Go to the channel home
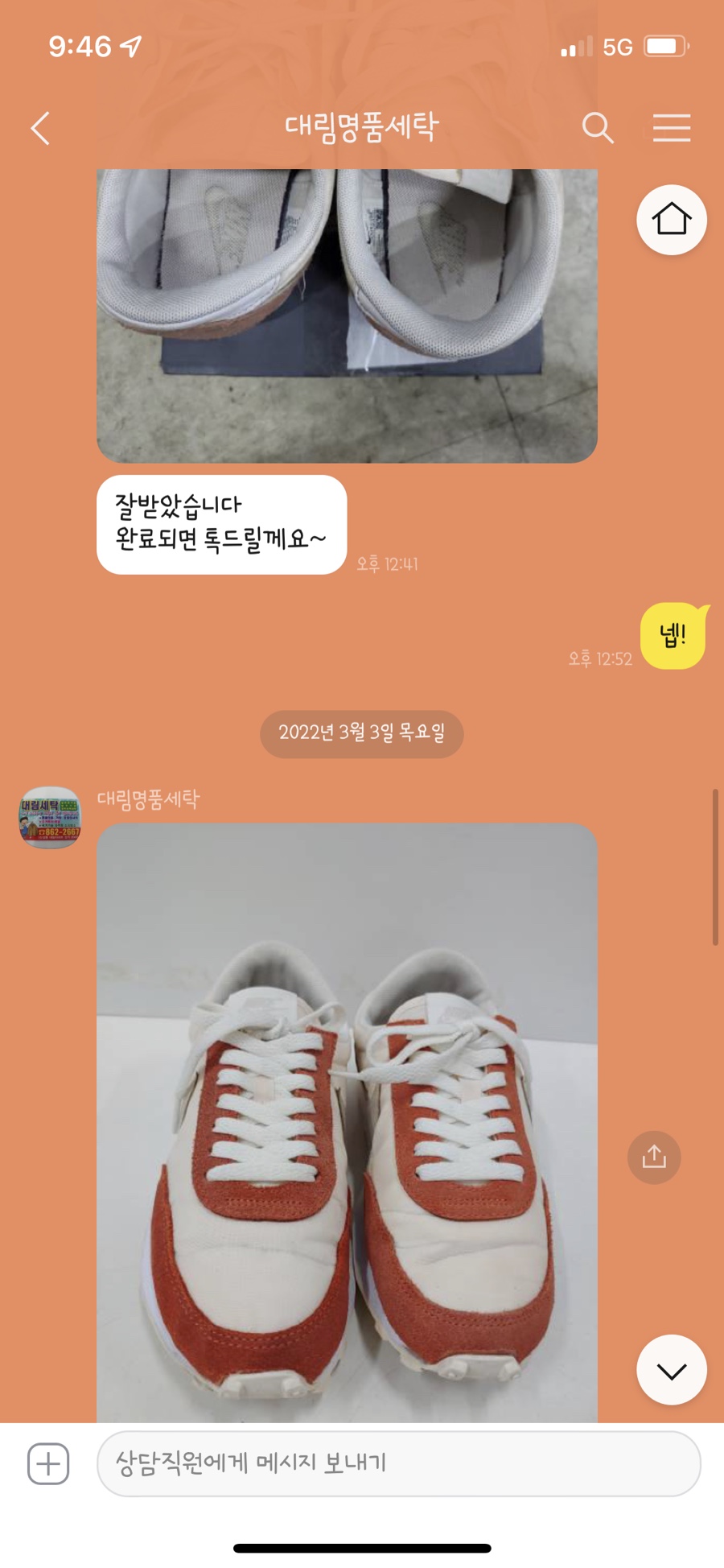724x1568 pixels. point(671,220)
